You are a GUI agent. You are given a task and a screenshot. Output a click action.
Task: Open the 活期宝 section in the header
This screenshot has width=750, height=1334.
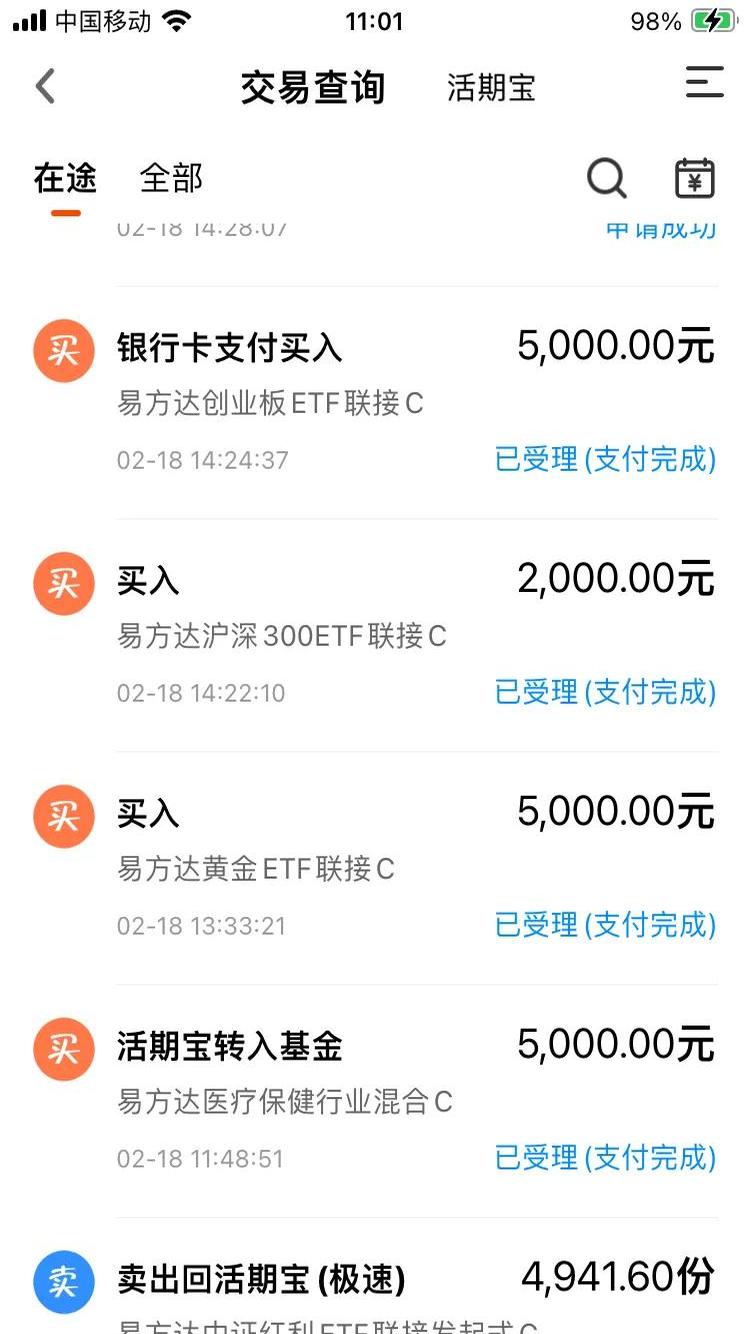(x=490, y=88)
